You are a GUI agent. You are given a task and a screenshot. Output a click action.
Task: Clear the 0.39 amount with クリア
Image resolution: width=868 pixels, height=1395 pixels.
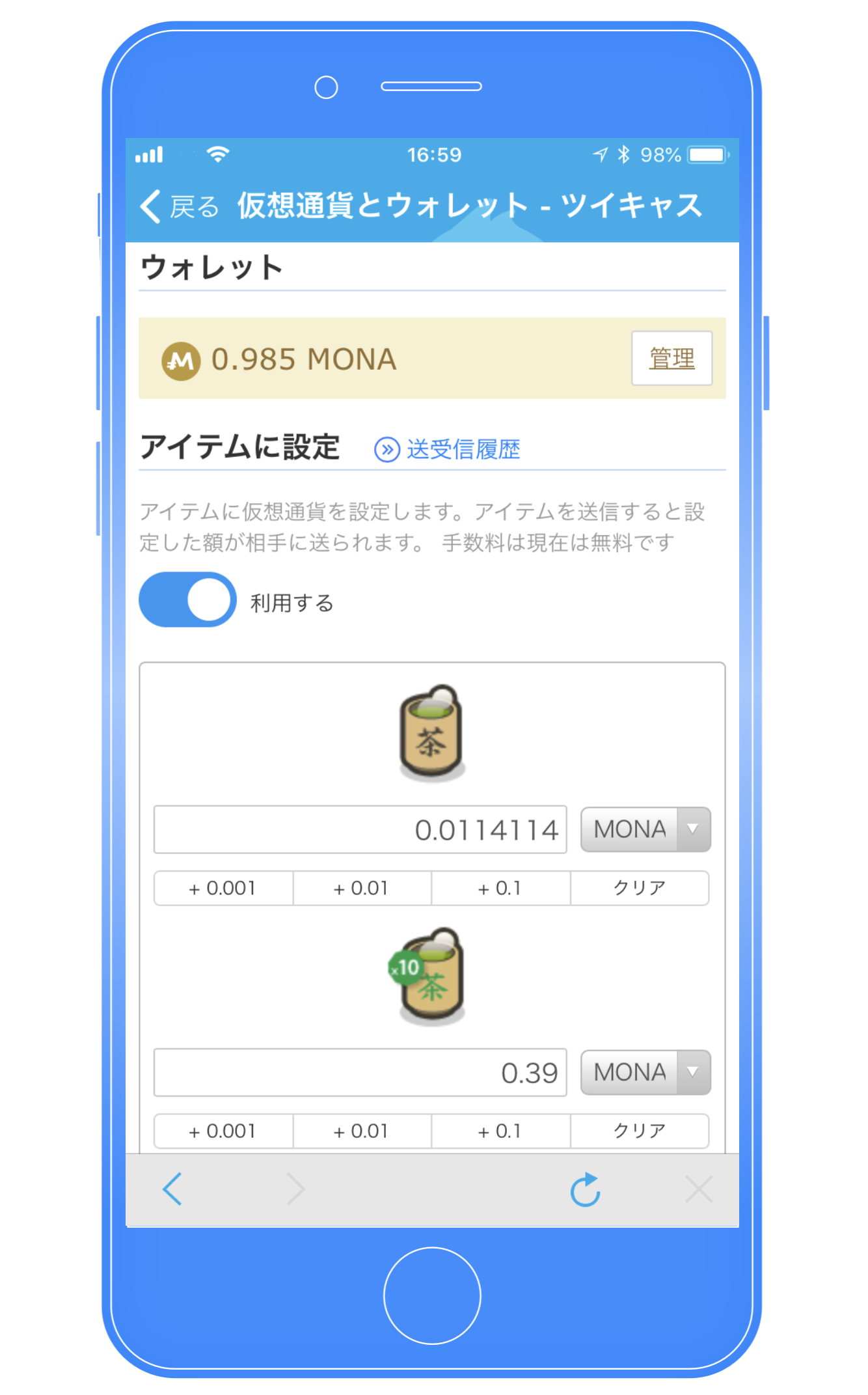click(640, 1131)
